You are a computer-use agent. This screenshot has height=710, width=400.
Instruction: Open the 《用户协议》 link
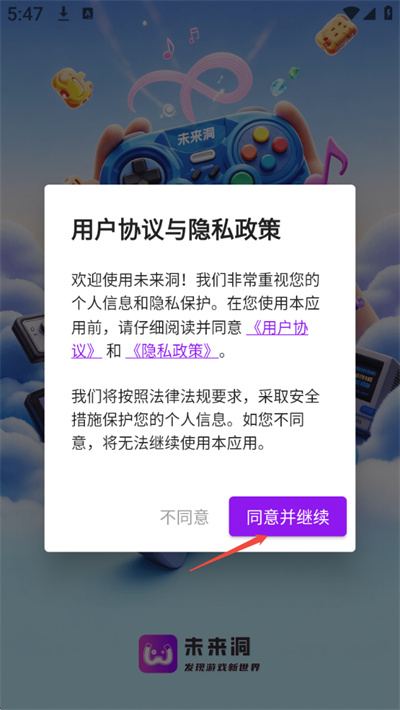pyautogui.click(x=277, y=328)
